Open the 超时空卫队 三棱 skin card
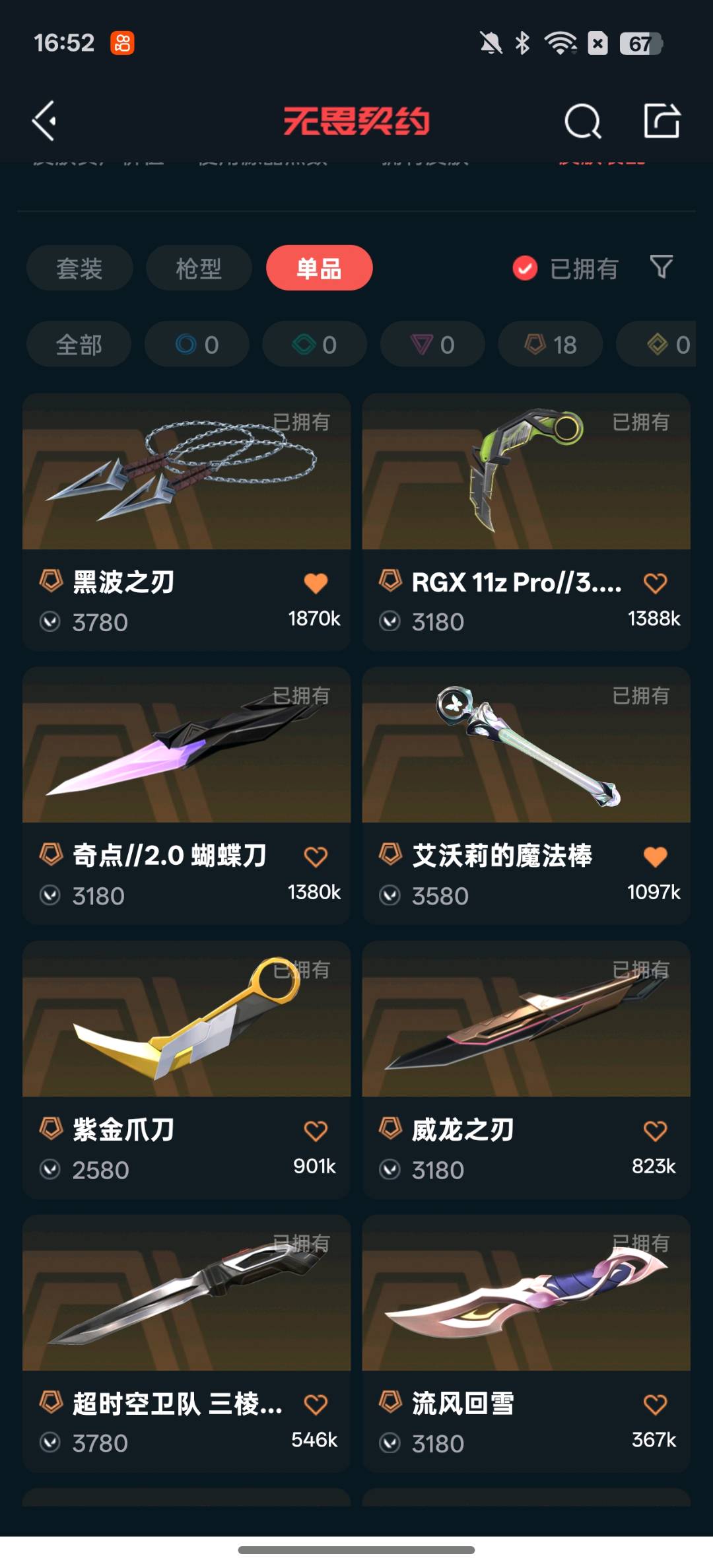Image resolution: width=713 pixels, height=1568 pixels. (x=186, y=1294)
